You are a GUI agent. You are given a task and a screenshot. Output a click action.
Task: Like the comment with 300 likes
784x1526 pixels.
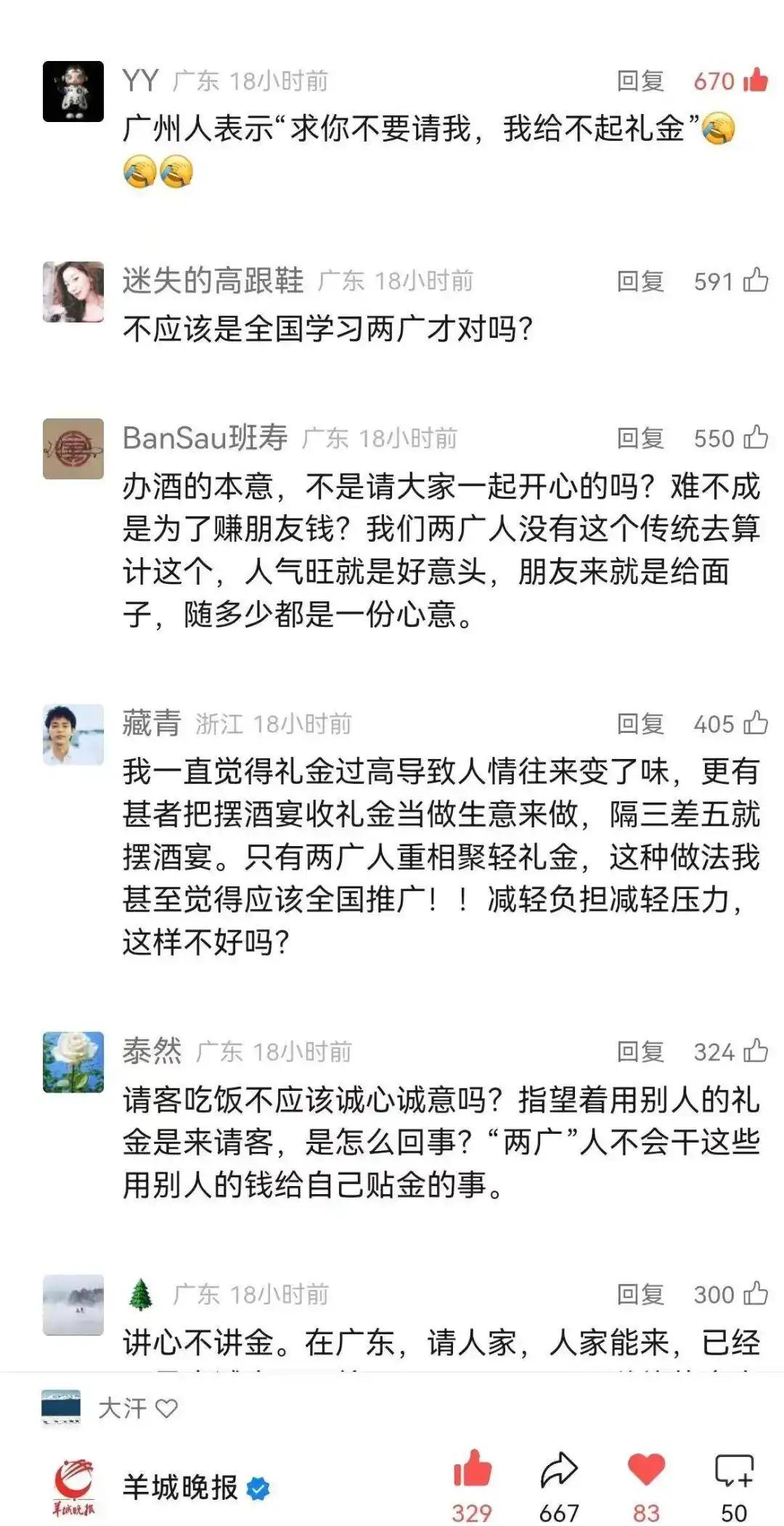coord(756,1293)
